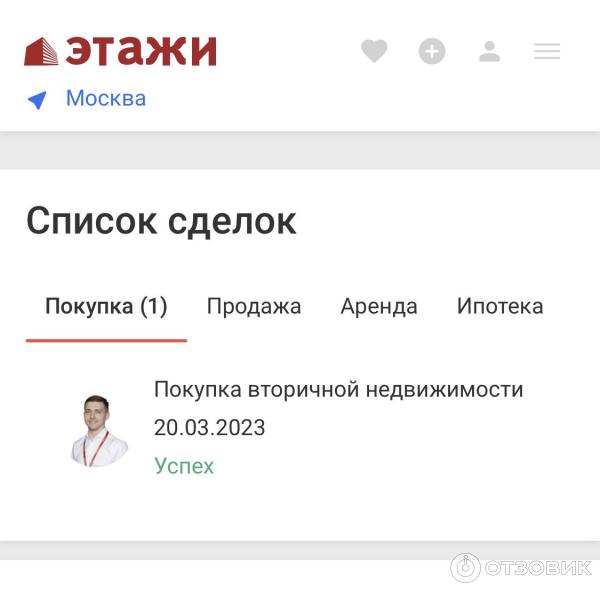Switch to the Ипотека tab
Viewport: 600px width, 593px height.
(500, 307)
